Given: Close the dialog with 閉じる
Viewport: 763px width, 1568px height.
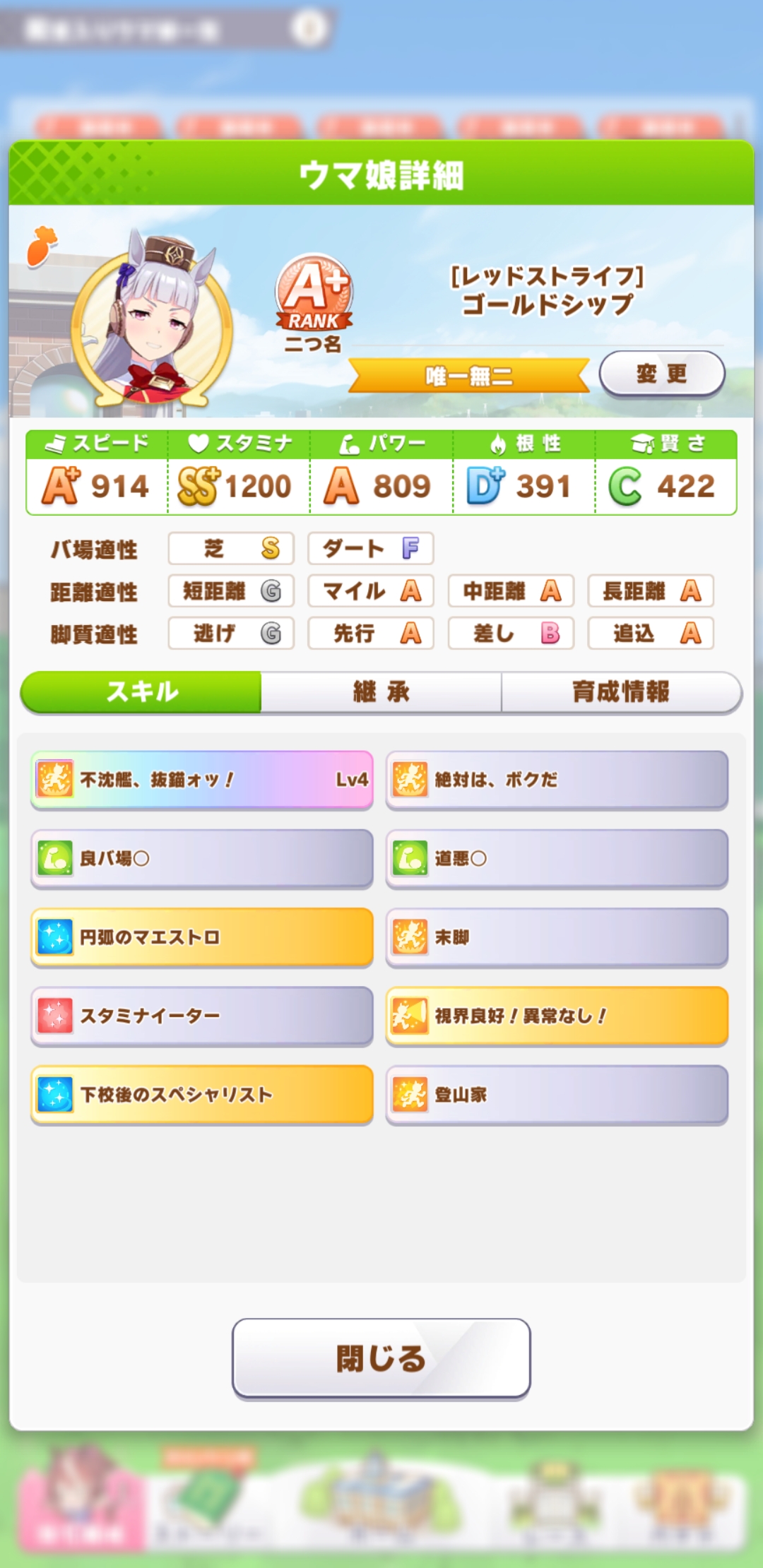Looking at the screenshot, I should [x=381, y=1358].
